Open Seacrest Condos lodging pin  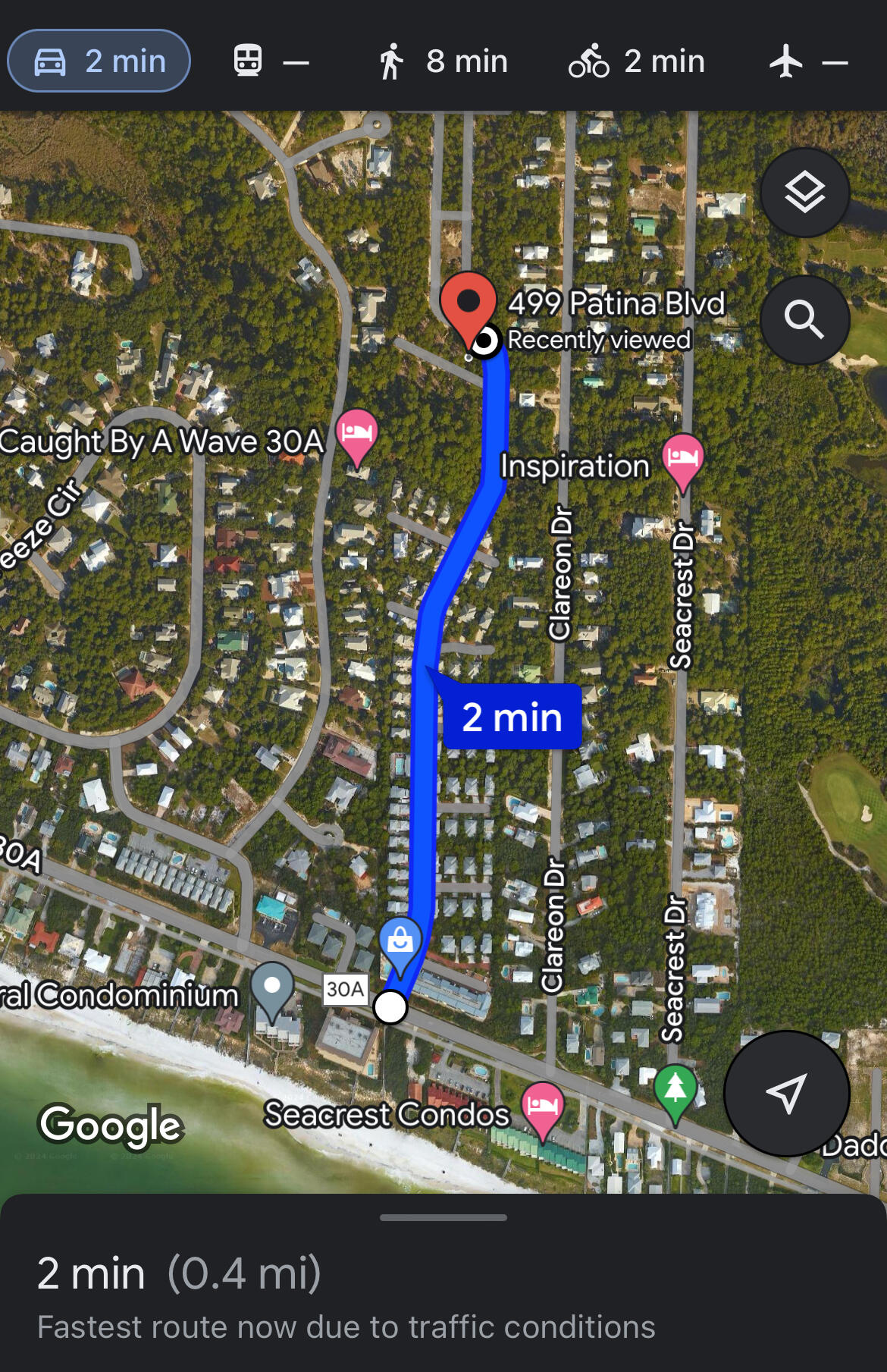542,1107
